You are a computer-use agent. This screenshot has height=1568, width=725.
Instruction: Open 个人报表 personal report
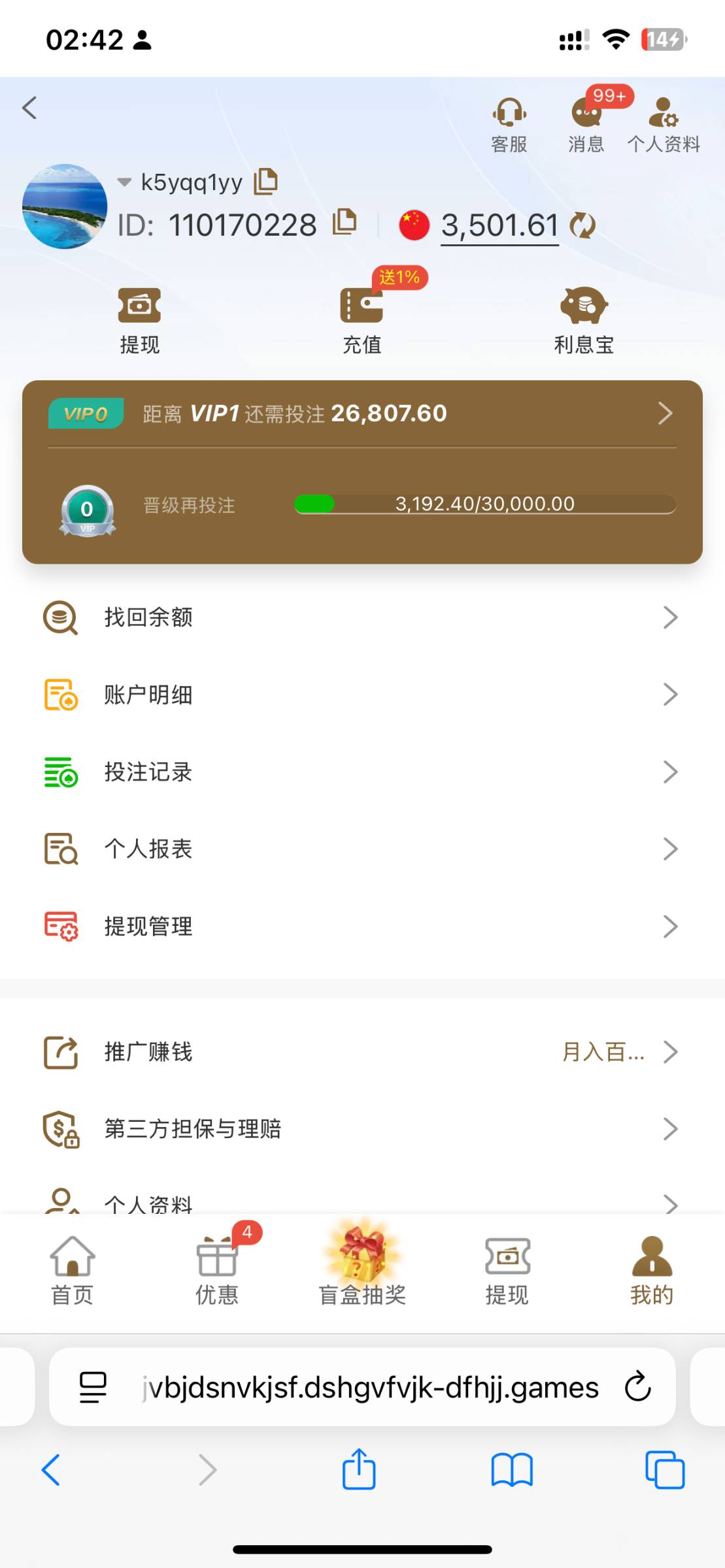point(362,849)
